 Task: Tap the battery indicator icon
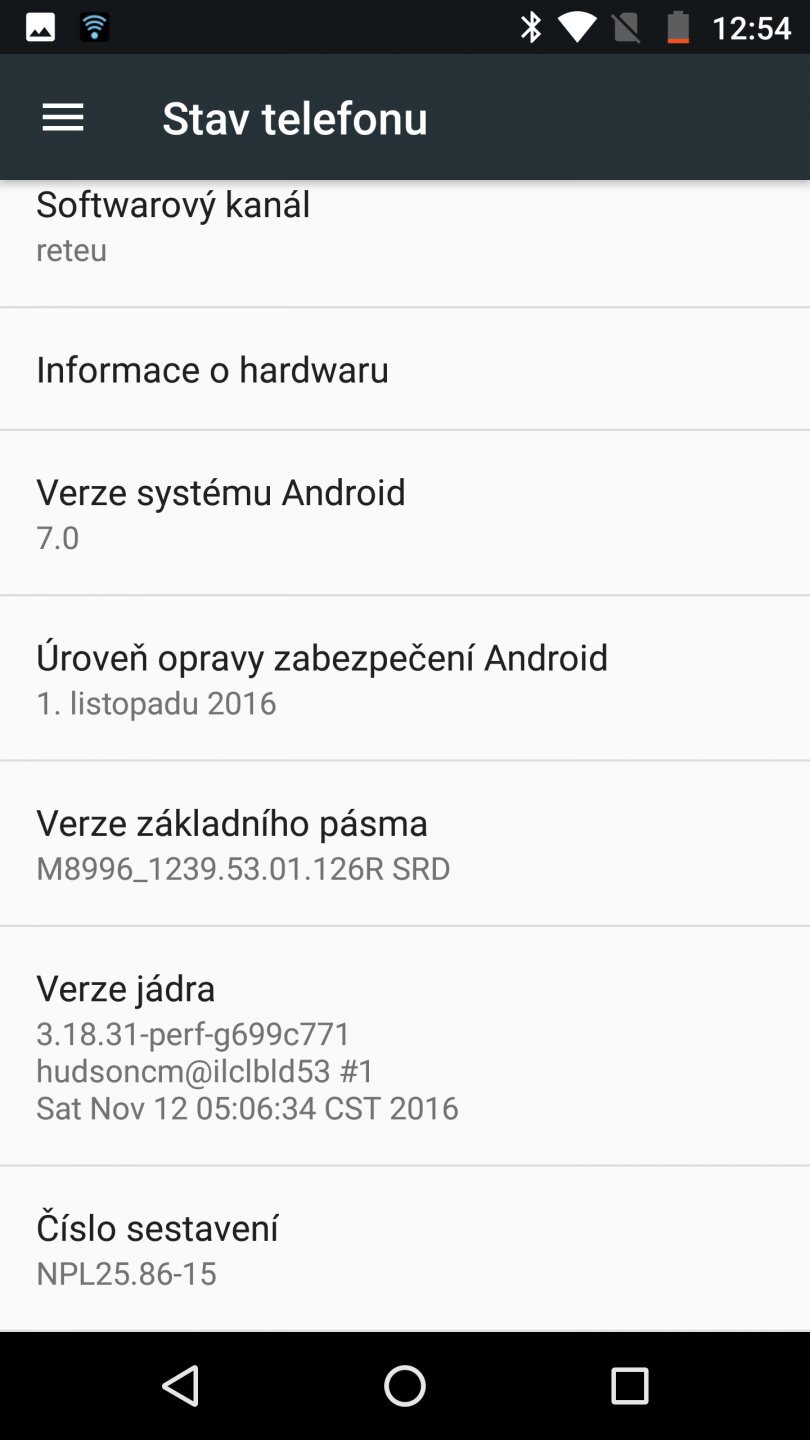[676, 27]
